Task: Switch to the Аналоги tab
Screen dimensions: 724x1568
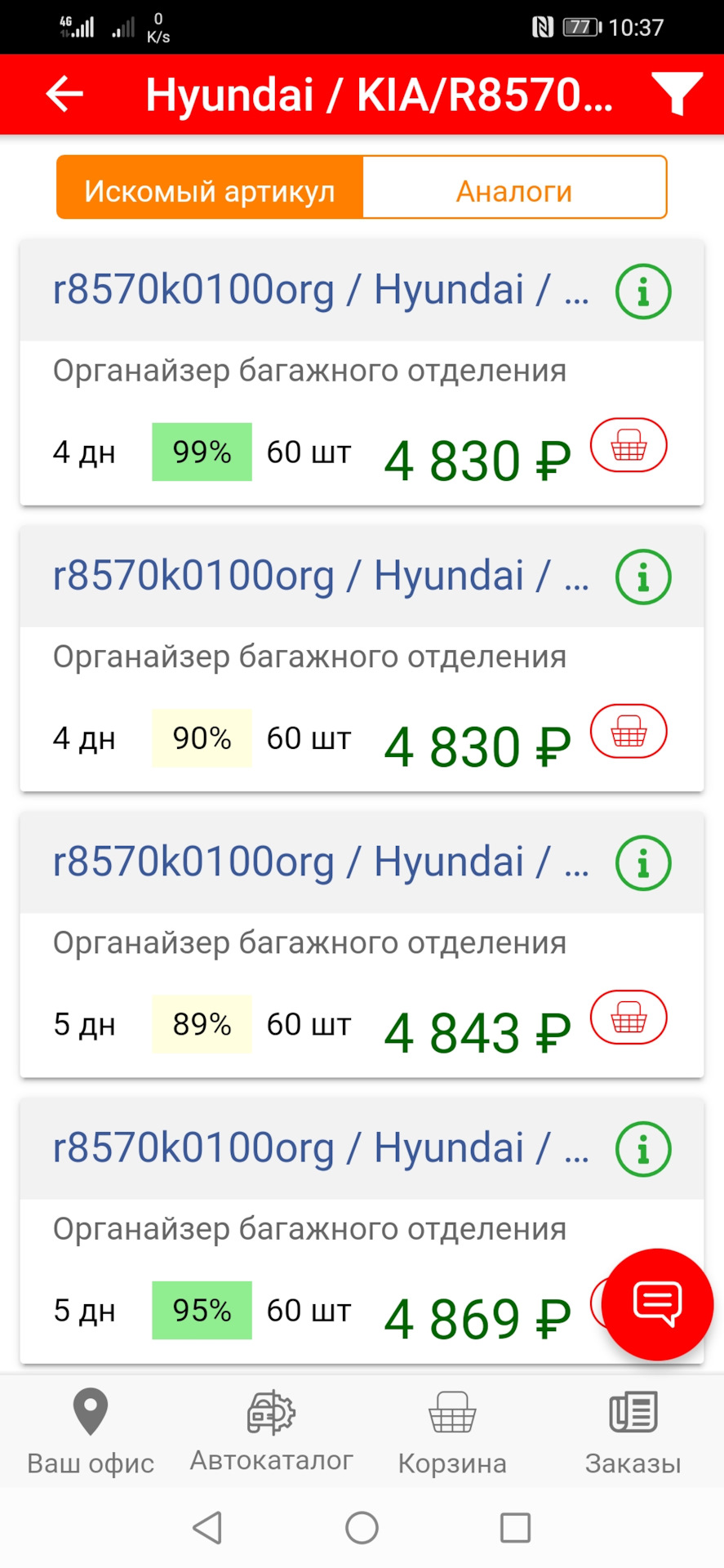Action: [x=513, y=188]
